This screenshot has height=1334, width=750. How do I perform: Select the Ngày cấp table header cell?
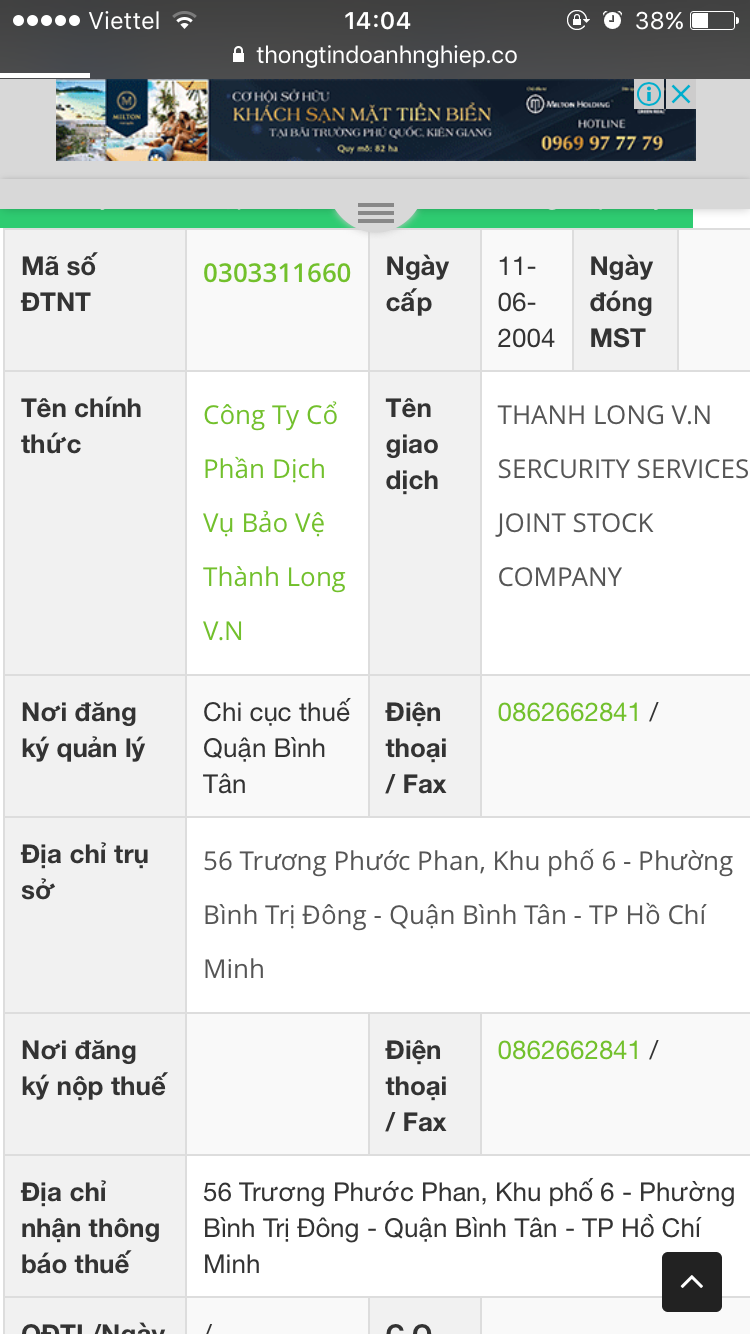click(419, 282)
